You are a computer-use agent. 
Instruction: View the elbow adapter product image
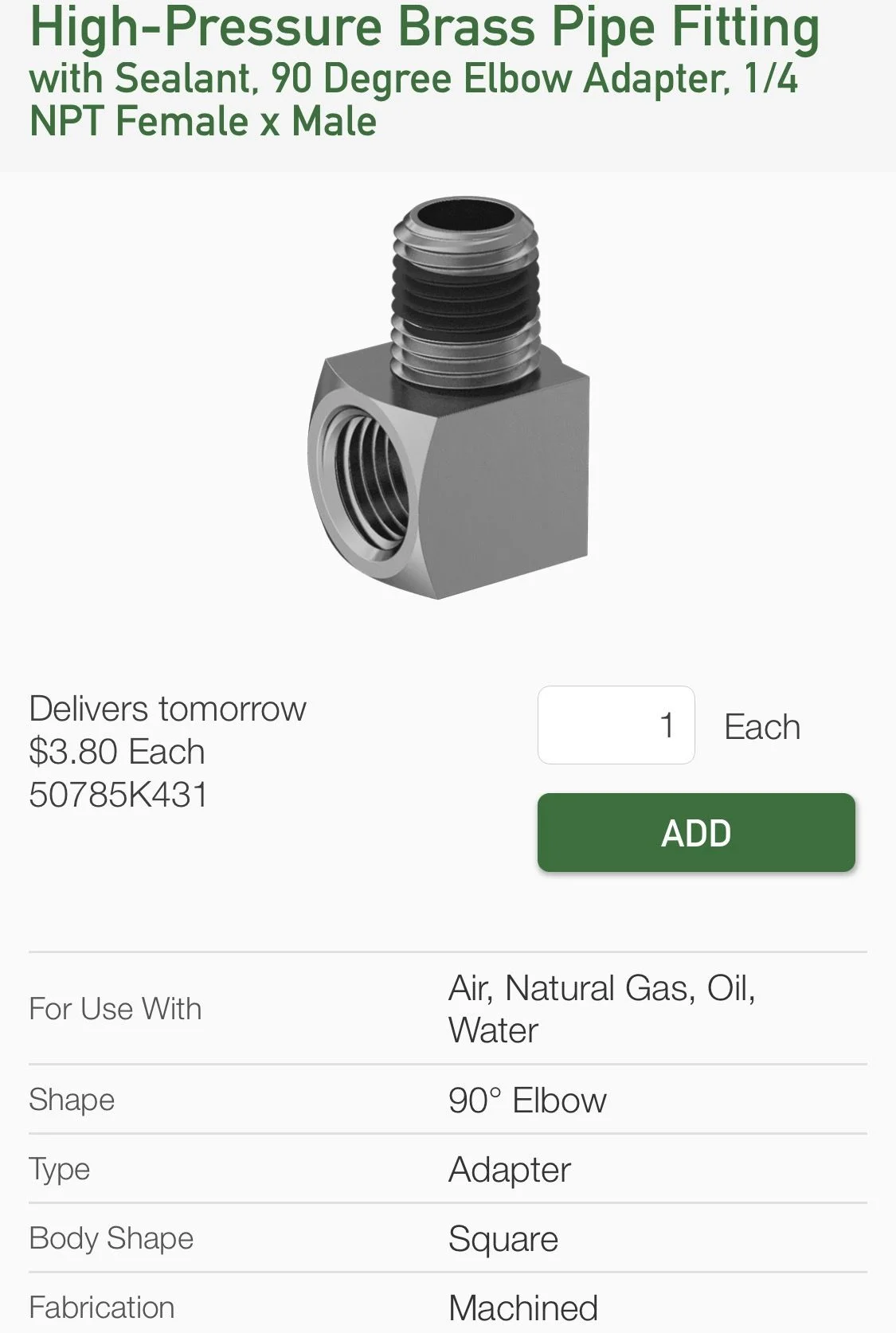448,398
